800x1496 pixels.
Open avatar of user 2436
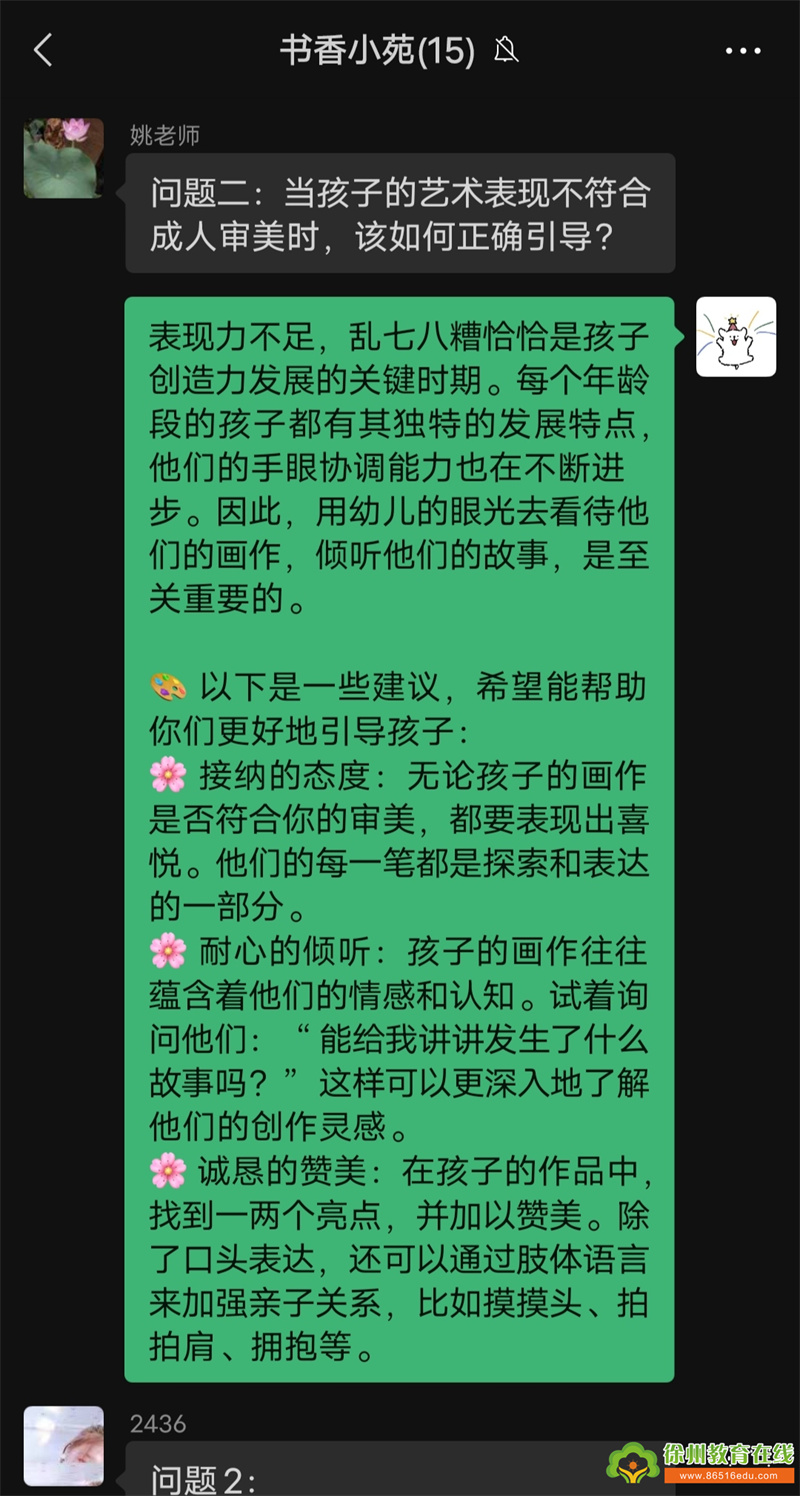click(64, 1445)
